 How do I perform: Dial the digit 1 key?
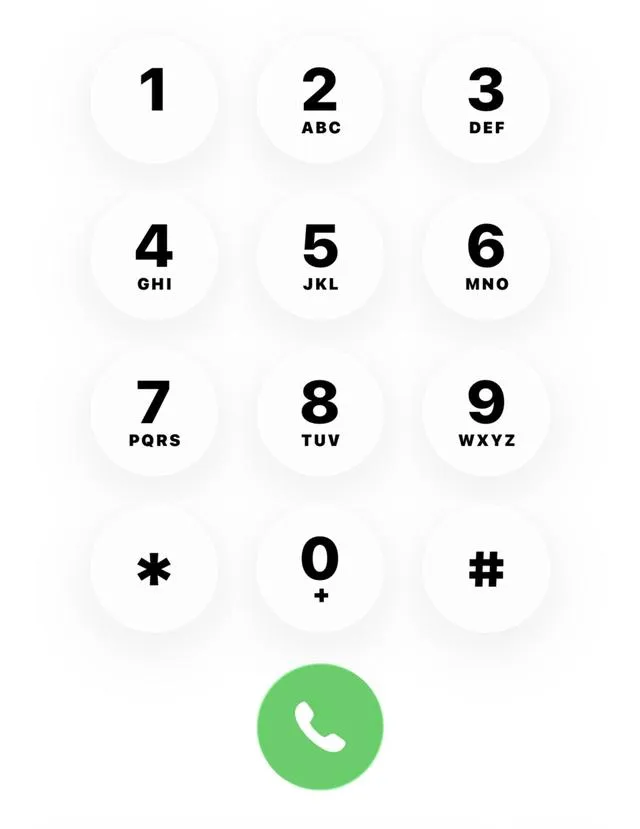pyautogui.click(x=154, y=99)
